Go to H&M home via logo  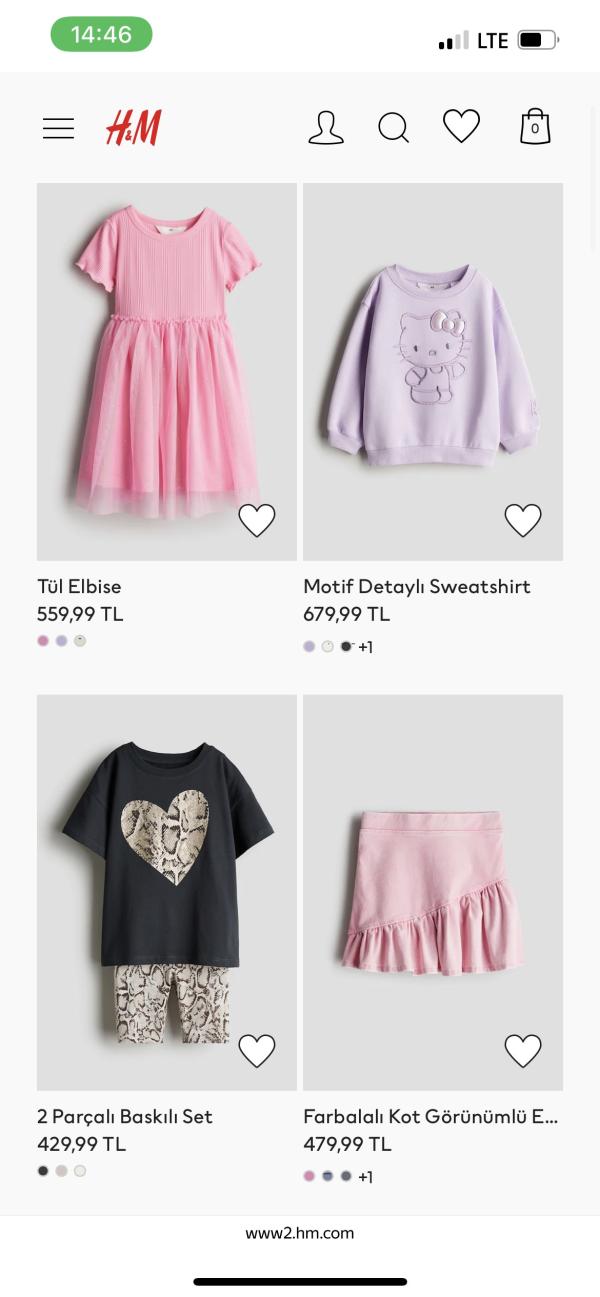point(134,128)
